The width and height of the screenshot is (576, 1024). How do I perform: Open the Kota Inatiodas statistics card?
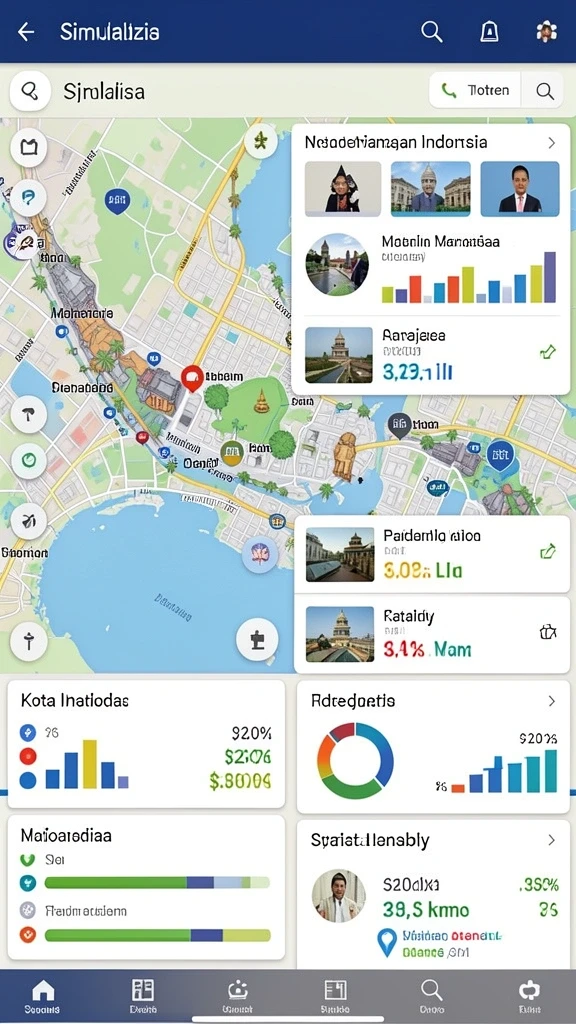coord(146,744)
